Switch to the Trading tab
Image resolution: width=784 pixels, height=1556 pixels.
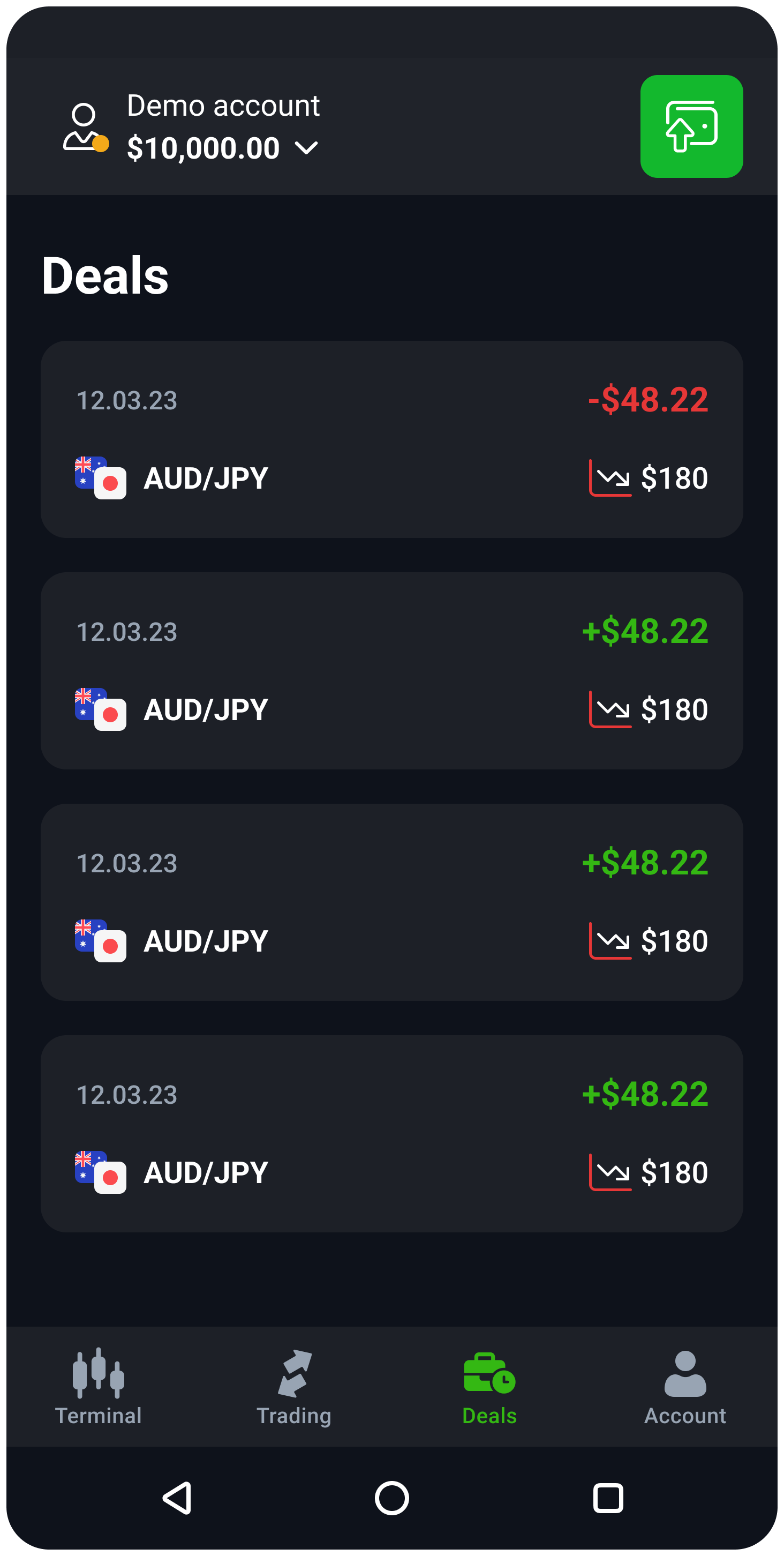[x=294, y=1387]
